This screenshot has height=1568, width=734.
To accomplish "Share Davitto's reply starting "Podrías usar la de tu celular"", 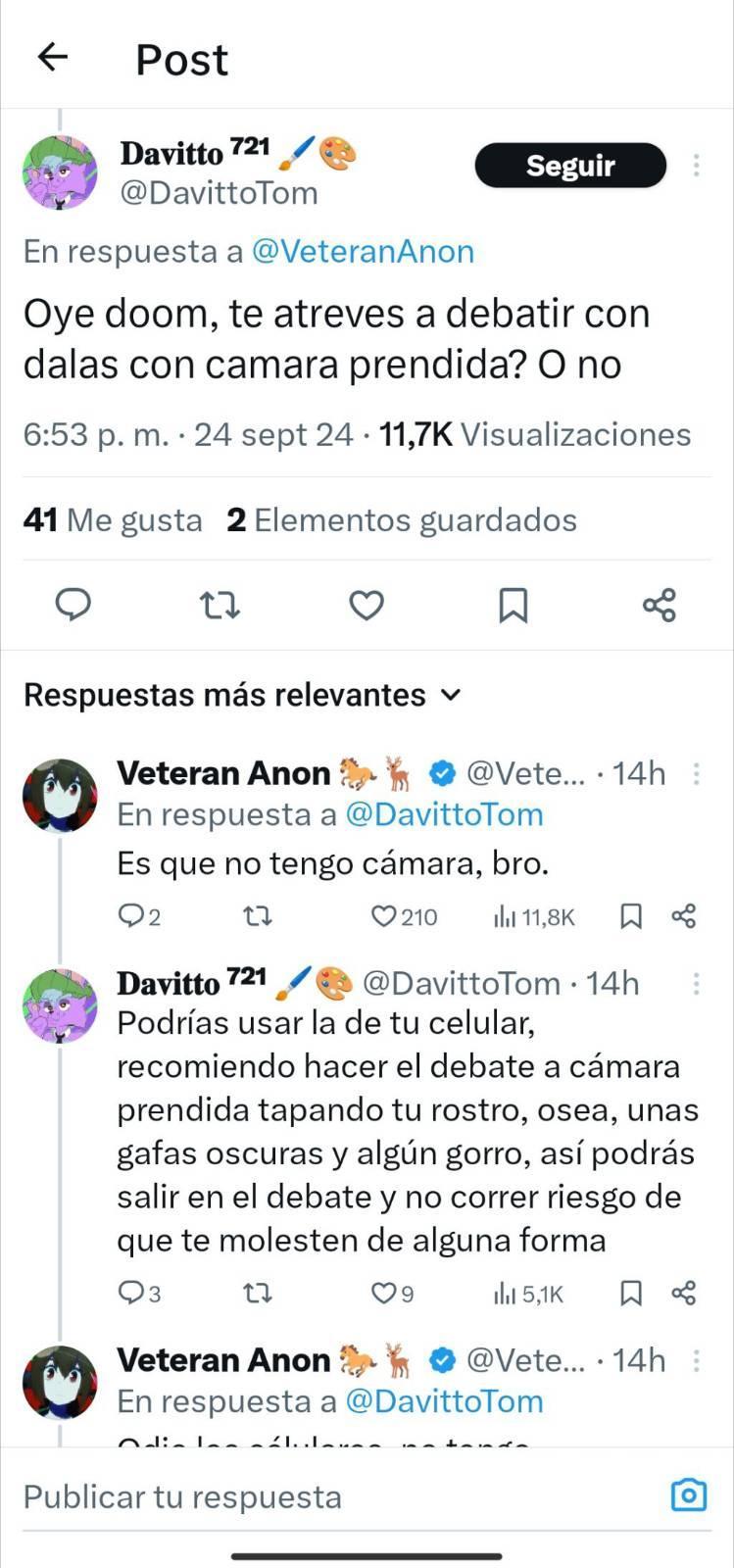I will [x=683, y=1294].
